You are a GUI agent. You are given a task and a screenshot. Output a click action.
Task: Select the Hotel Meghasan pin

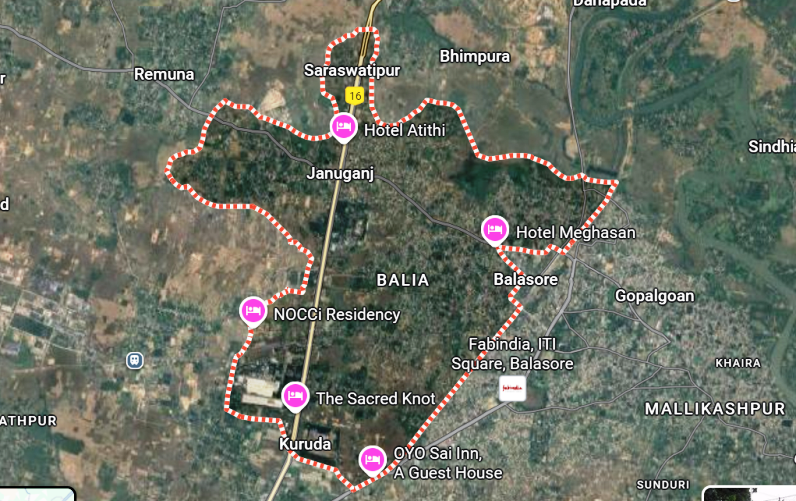(x=494, y=230)
